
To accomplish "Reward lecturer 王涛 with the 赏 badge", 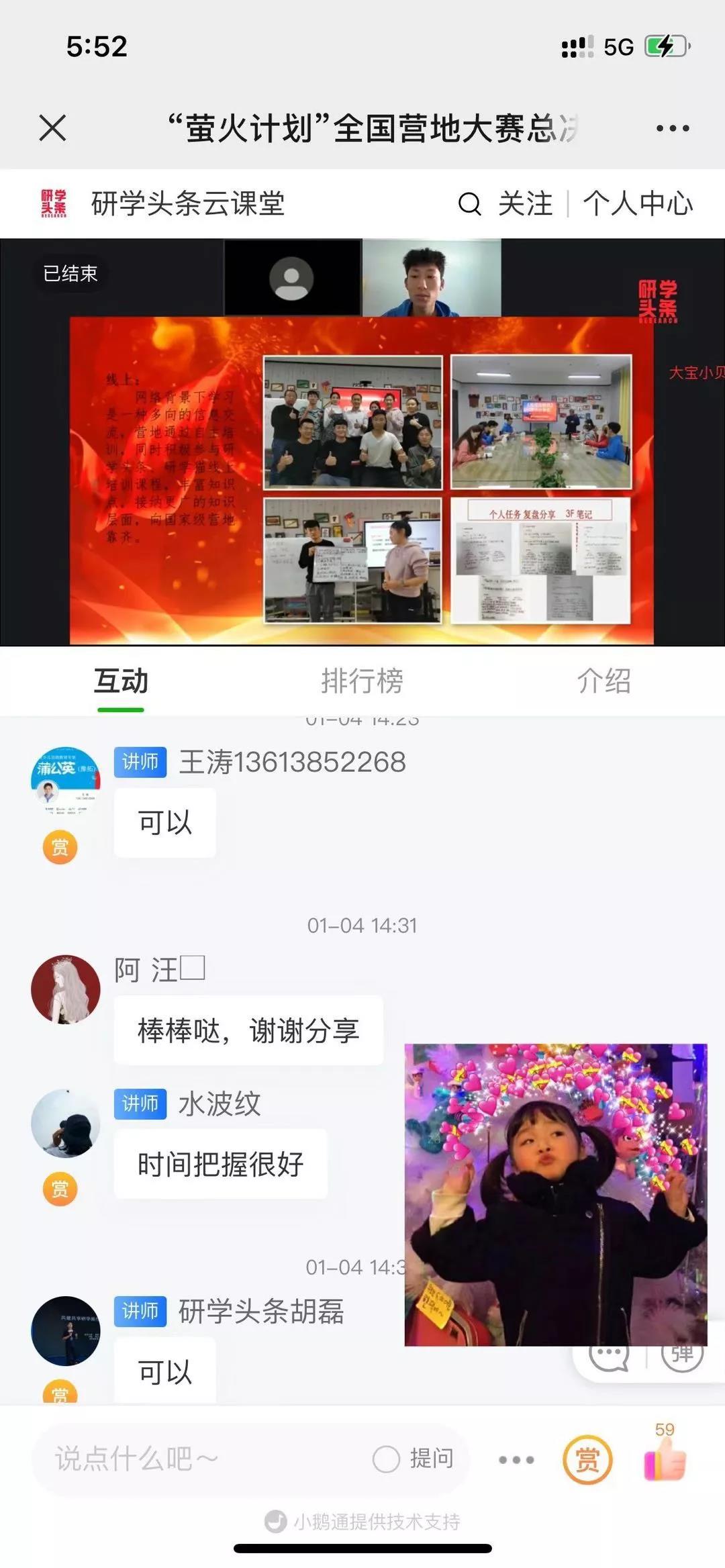I will click(x=60, y=847).
